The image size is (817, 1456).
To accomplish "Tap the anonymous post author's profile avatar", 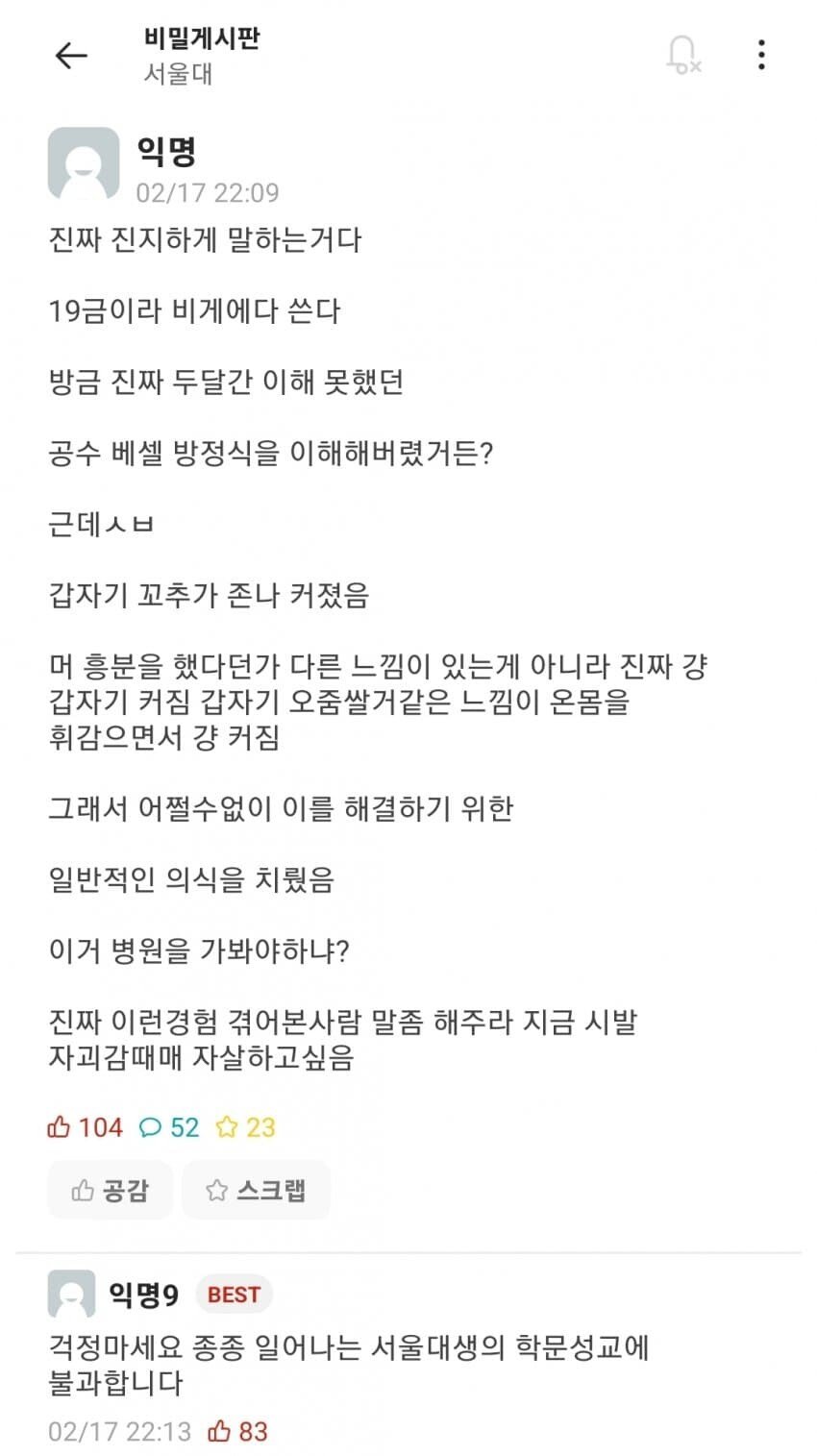I will 81,163.
